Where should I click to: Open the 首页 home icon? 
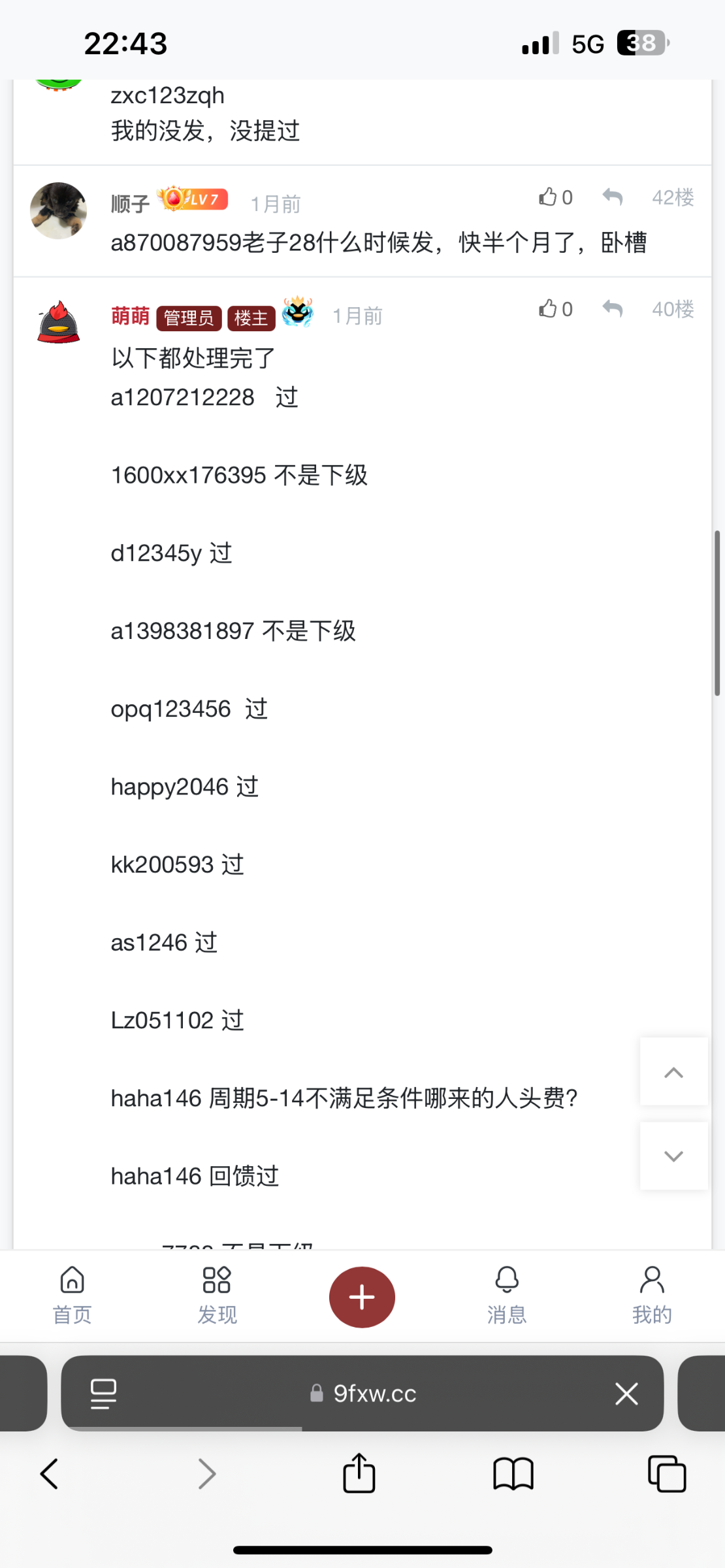click(x=71, y=1296)
